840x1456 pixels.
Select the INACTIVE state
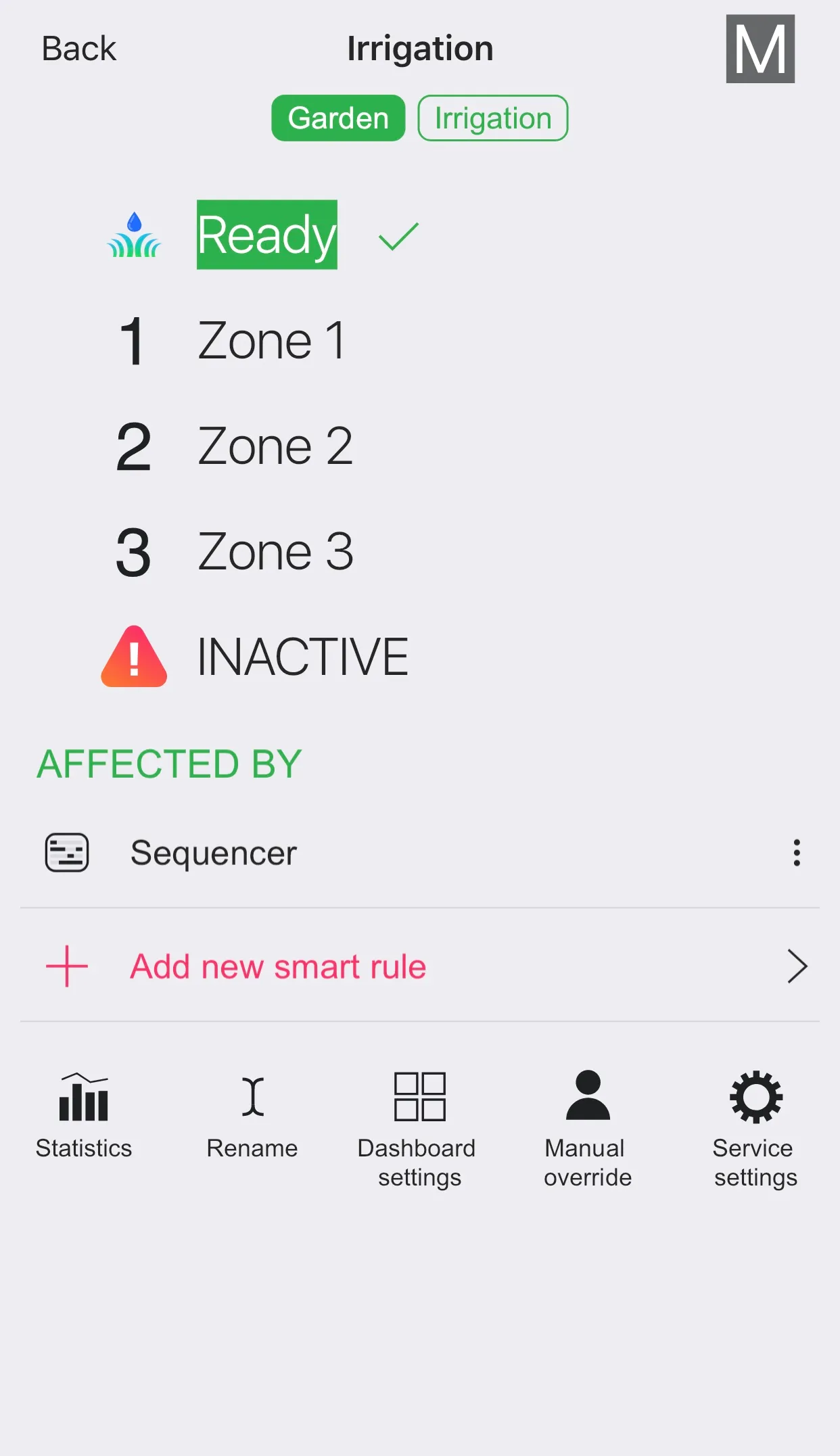click(x=301, y=657)
